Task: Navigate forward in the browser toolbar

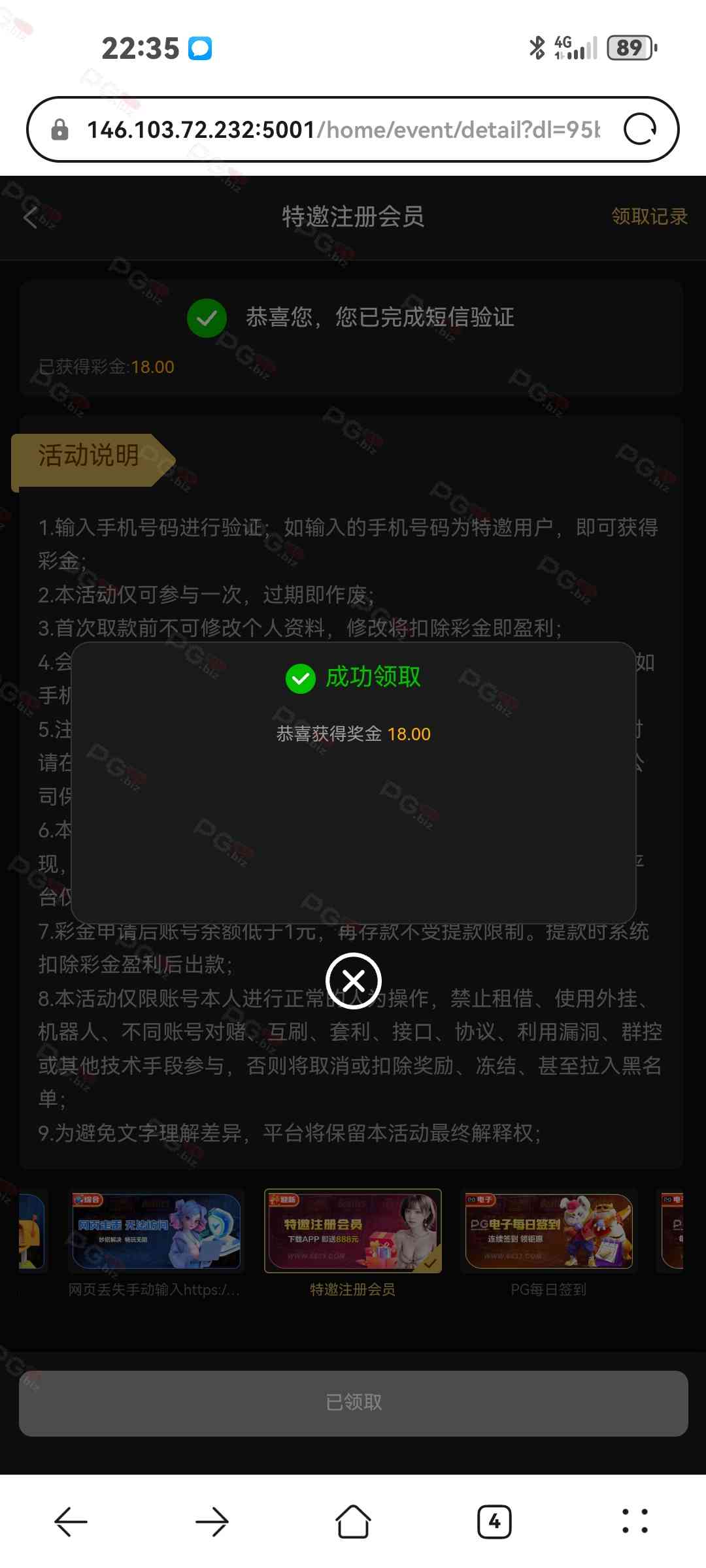Action: (x=212, y=1522)
